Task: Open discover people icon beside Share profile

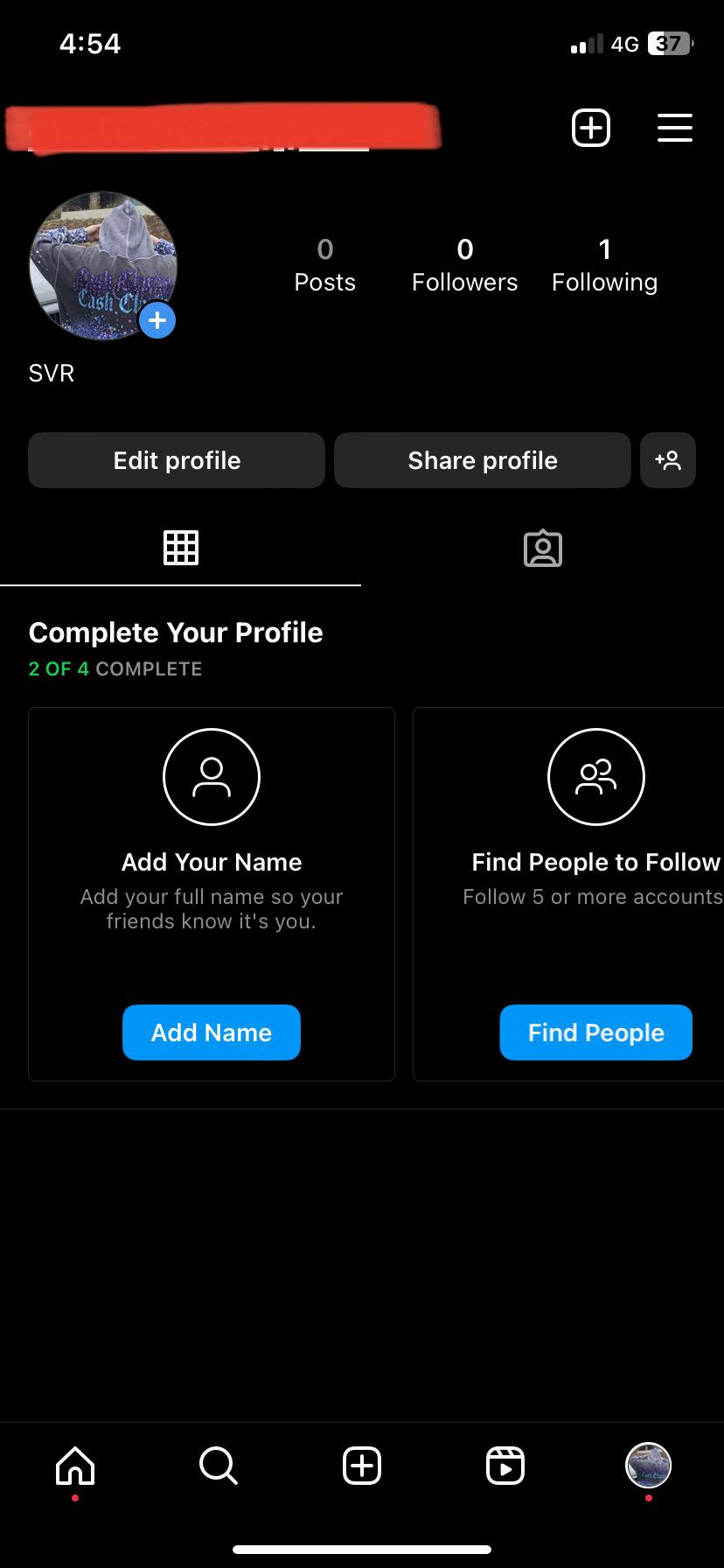Action: (x=668, y=460)
